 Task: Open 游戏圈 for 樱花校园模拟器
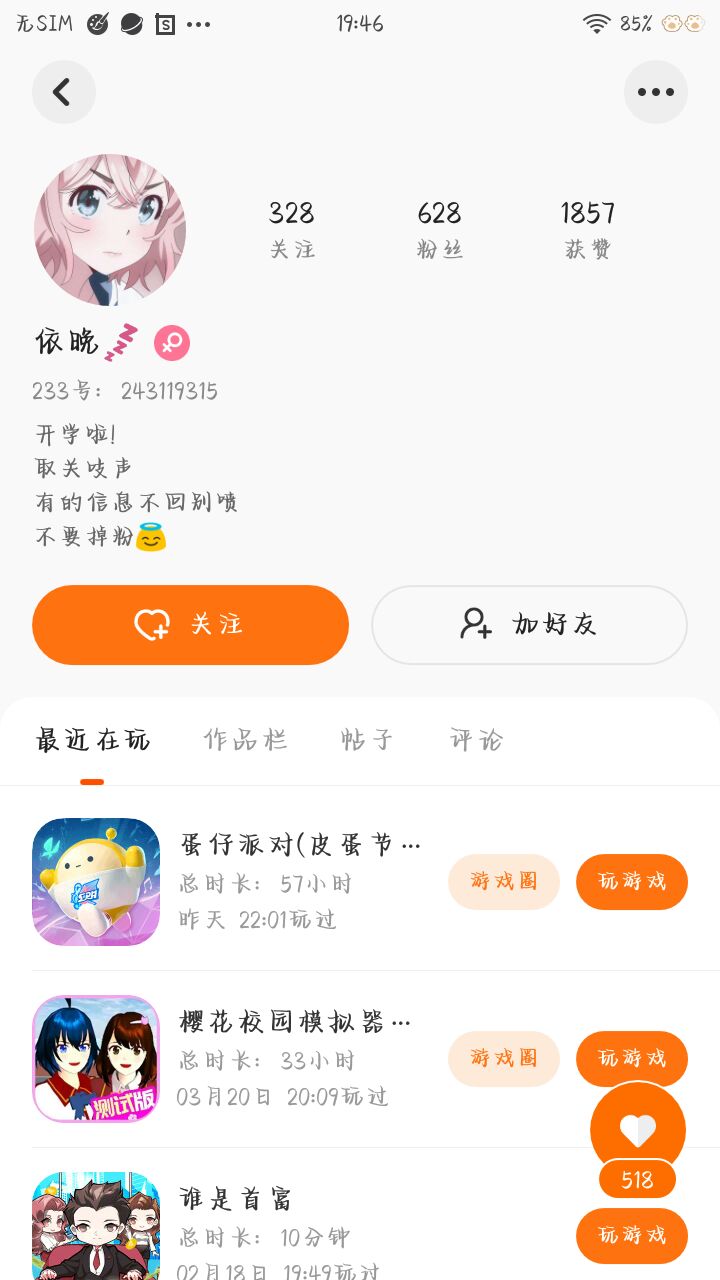pos(503,1059)
